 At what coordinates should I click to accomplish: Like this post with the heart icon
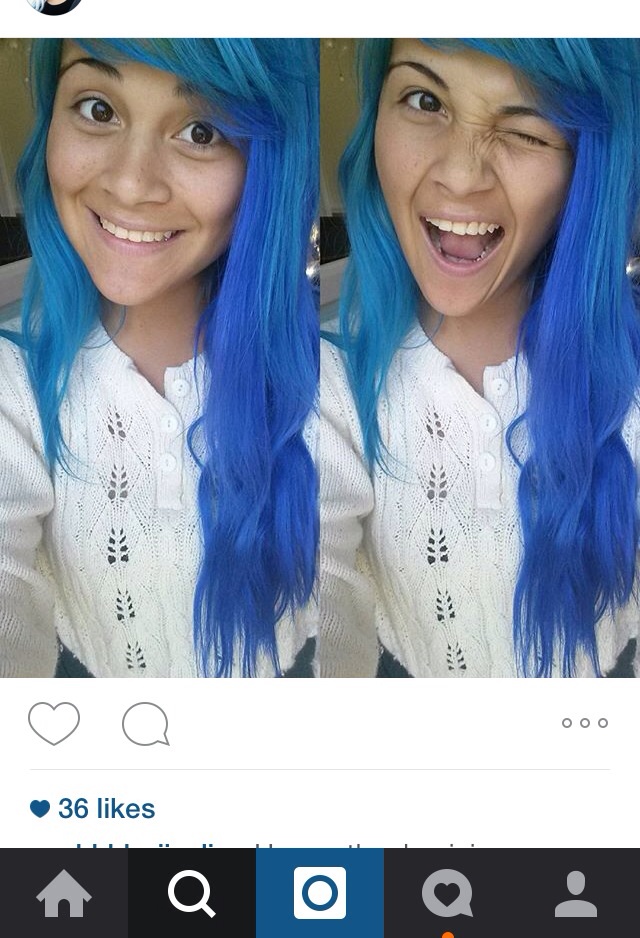54,723
